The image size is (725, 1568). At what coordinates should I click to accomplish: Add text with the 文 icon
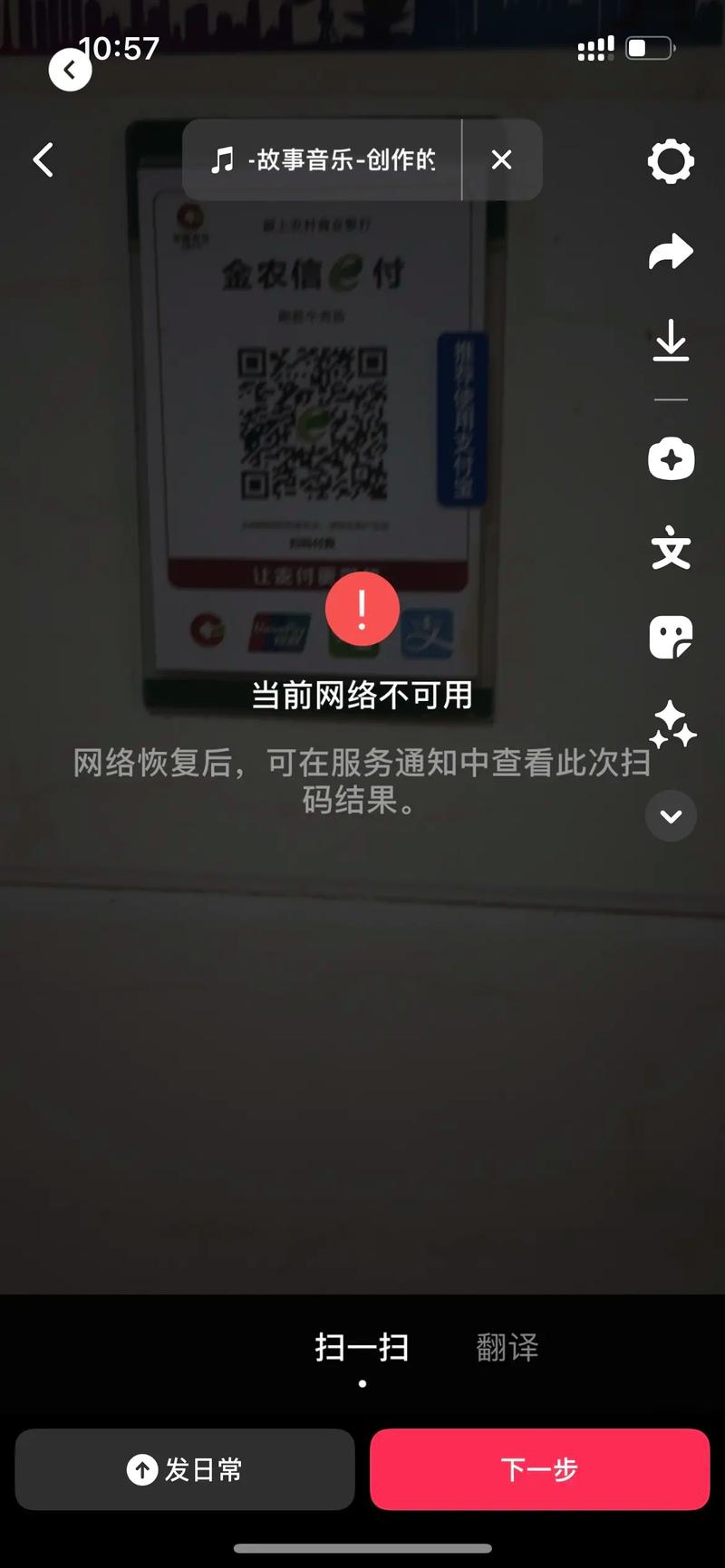(671, 550)
